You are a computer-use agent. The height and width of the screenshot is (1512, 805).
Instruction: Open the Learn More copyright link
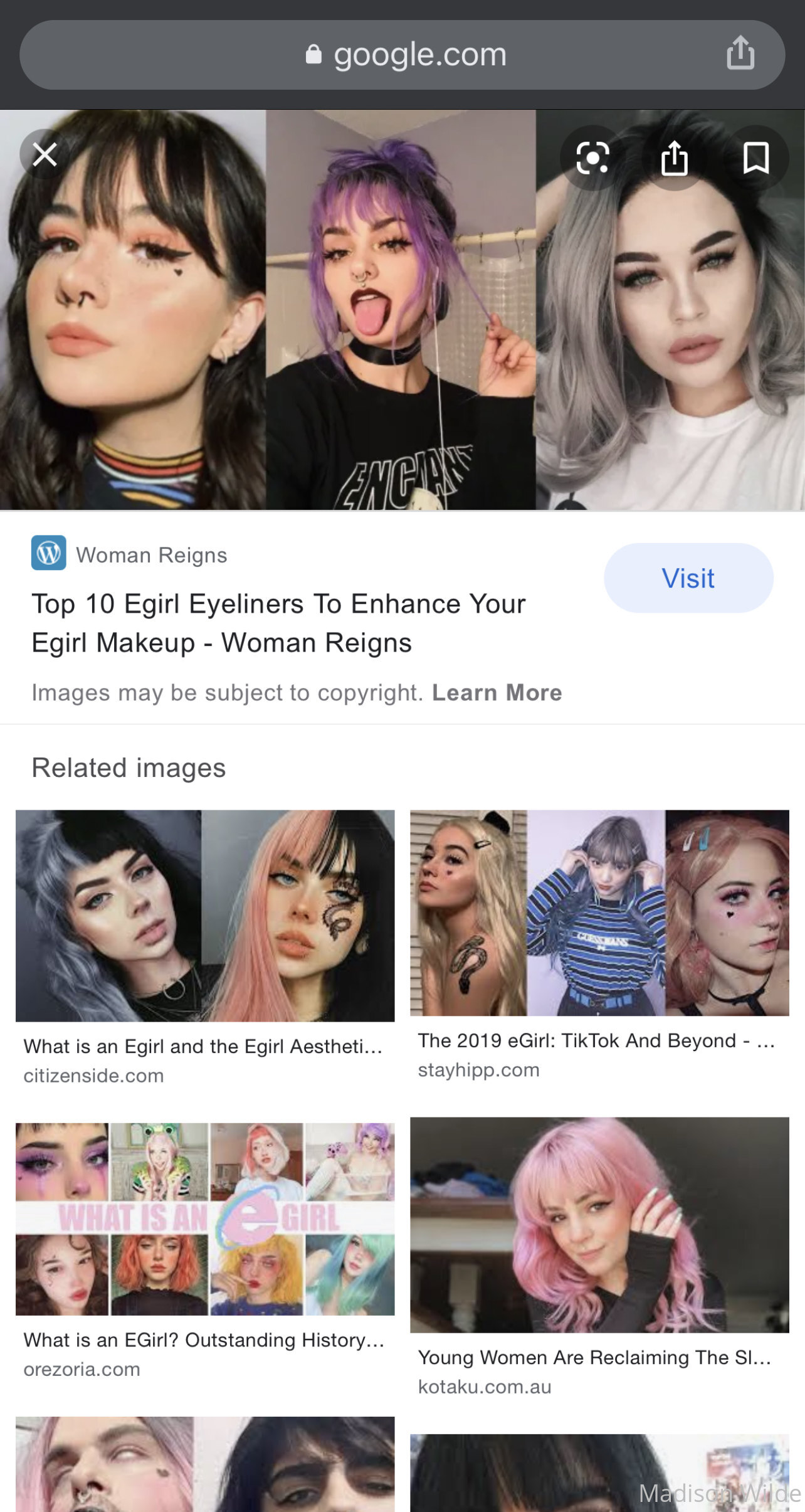tap(497, 692)
